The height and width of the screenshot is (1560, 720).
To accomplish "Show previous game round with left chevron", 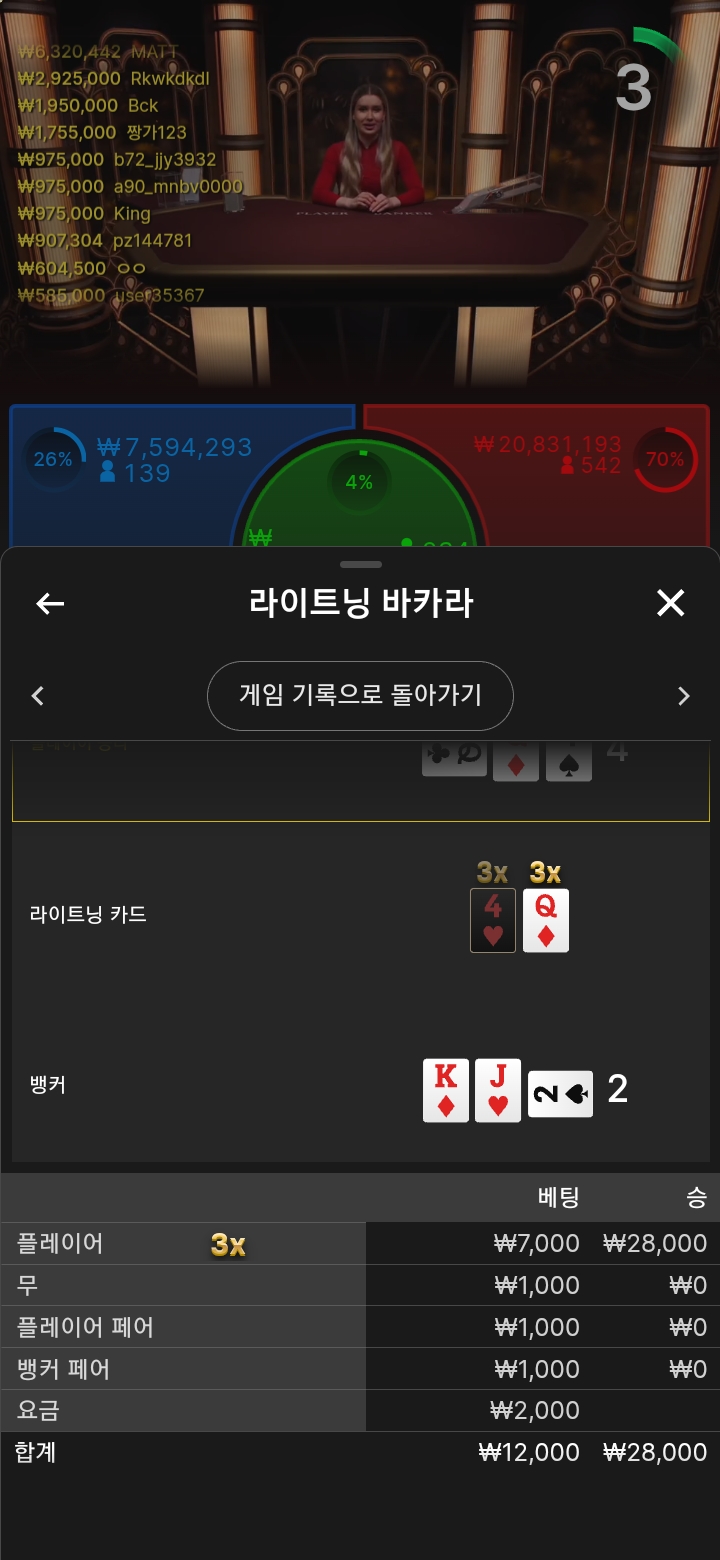I will coord(38,696).
